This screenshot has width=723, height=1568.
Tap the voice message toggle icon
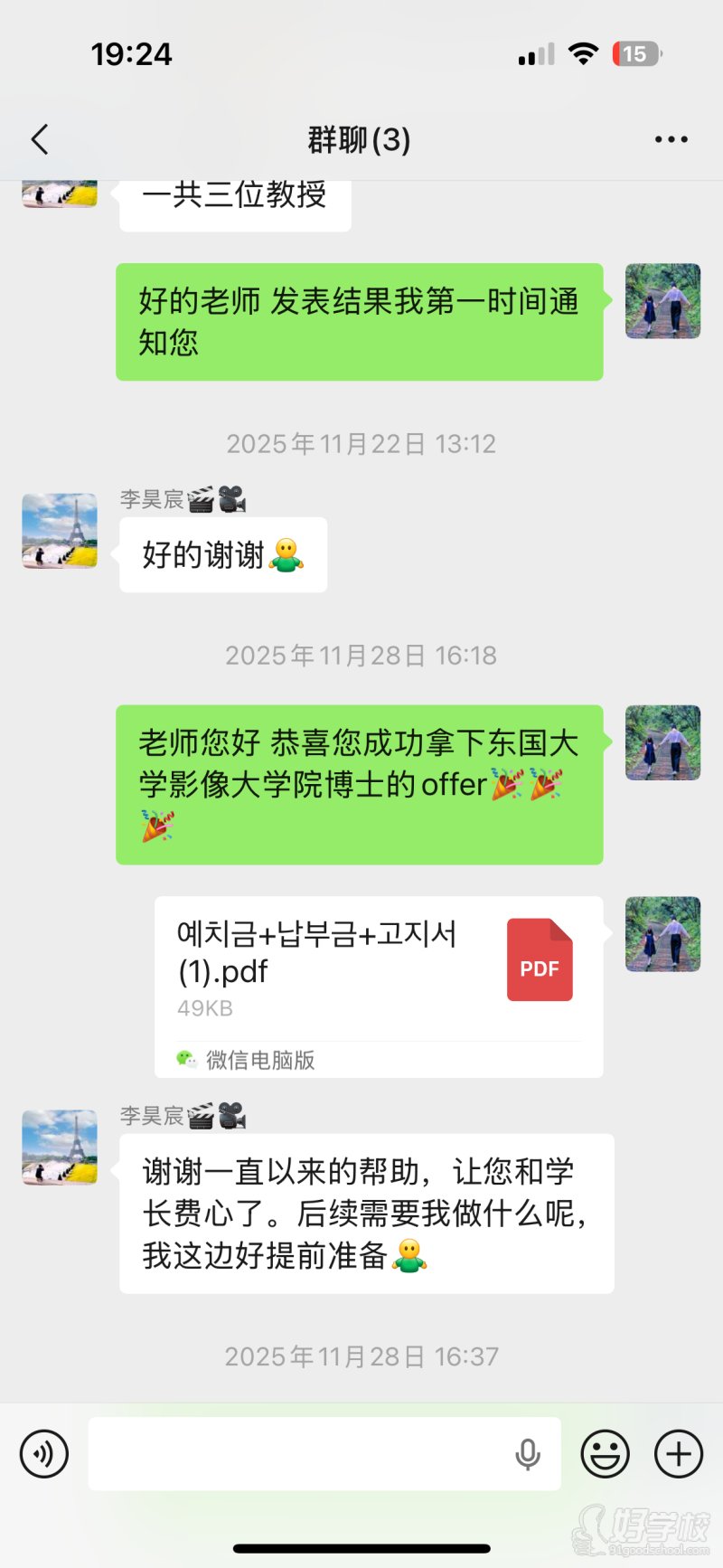[x=43, y=1454]
